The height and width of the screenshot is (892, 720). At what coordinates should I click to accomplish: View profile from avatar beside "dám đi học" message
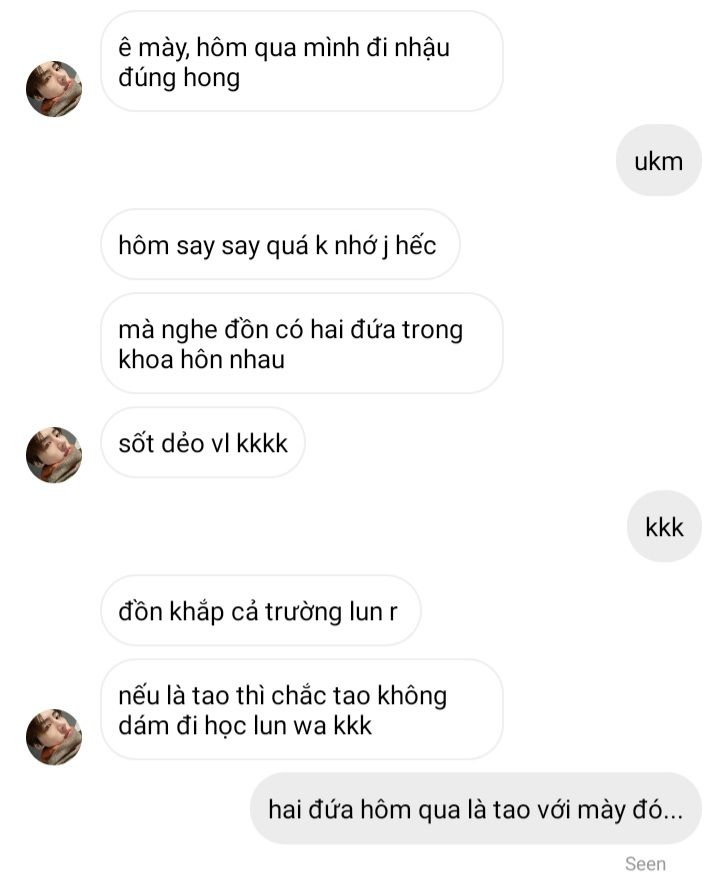[x=54, y=737]
